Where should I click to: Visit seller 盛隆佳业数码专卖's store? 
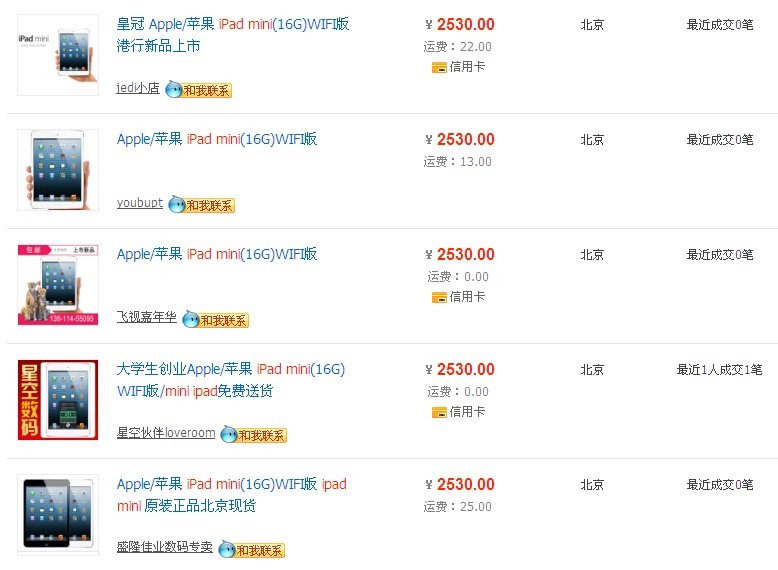tap(165, 547)
